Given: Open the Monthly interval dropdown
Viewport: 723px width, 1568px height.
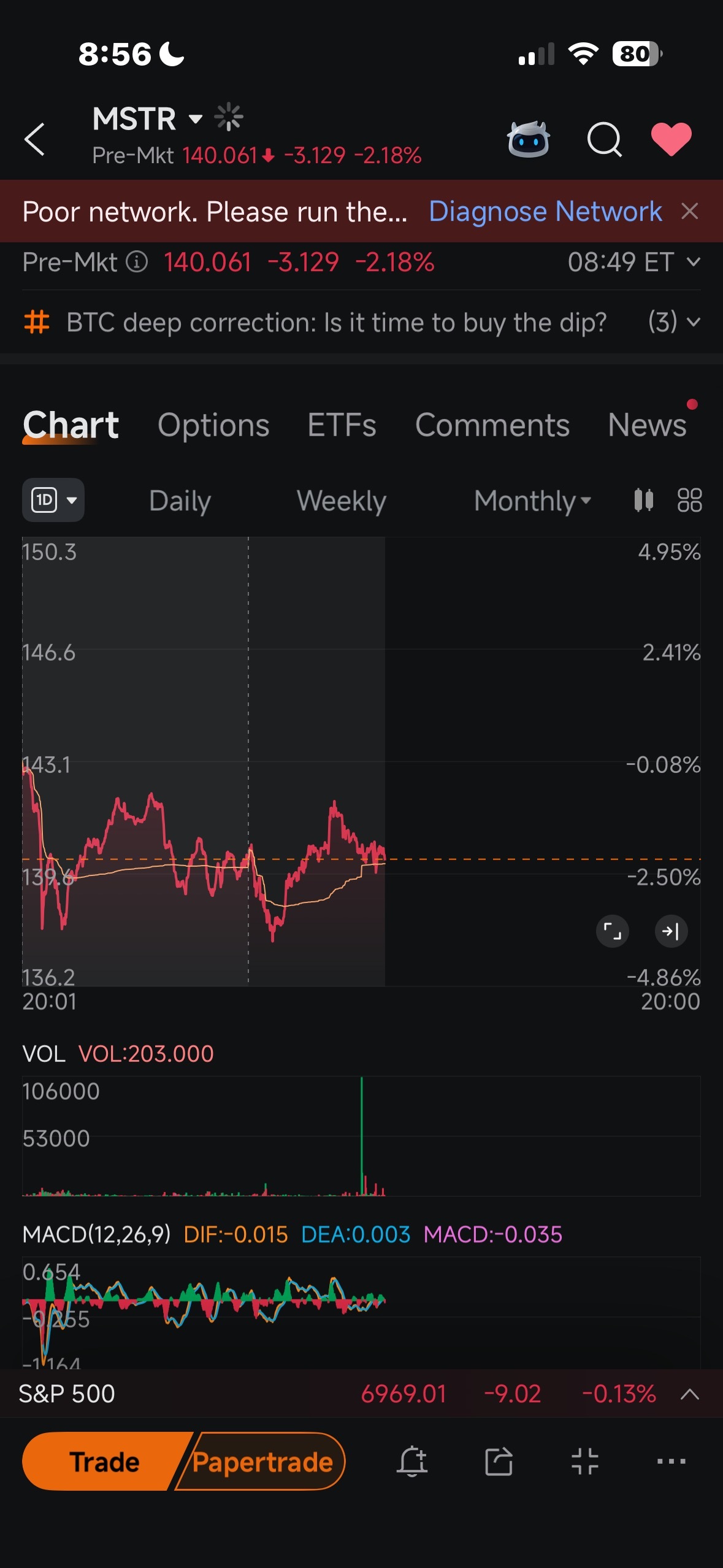Looking at the screenshot, I should pyautogui.click(x=532, y=501).
